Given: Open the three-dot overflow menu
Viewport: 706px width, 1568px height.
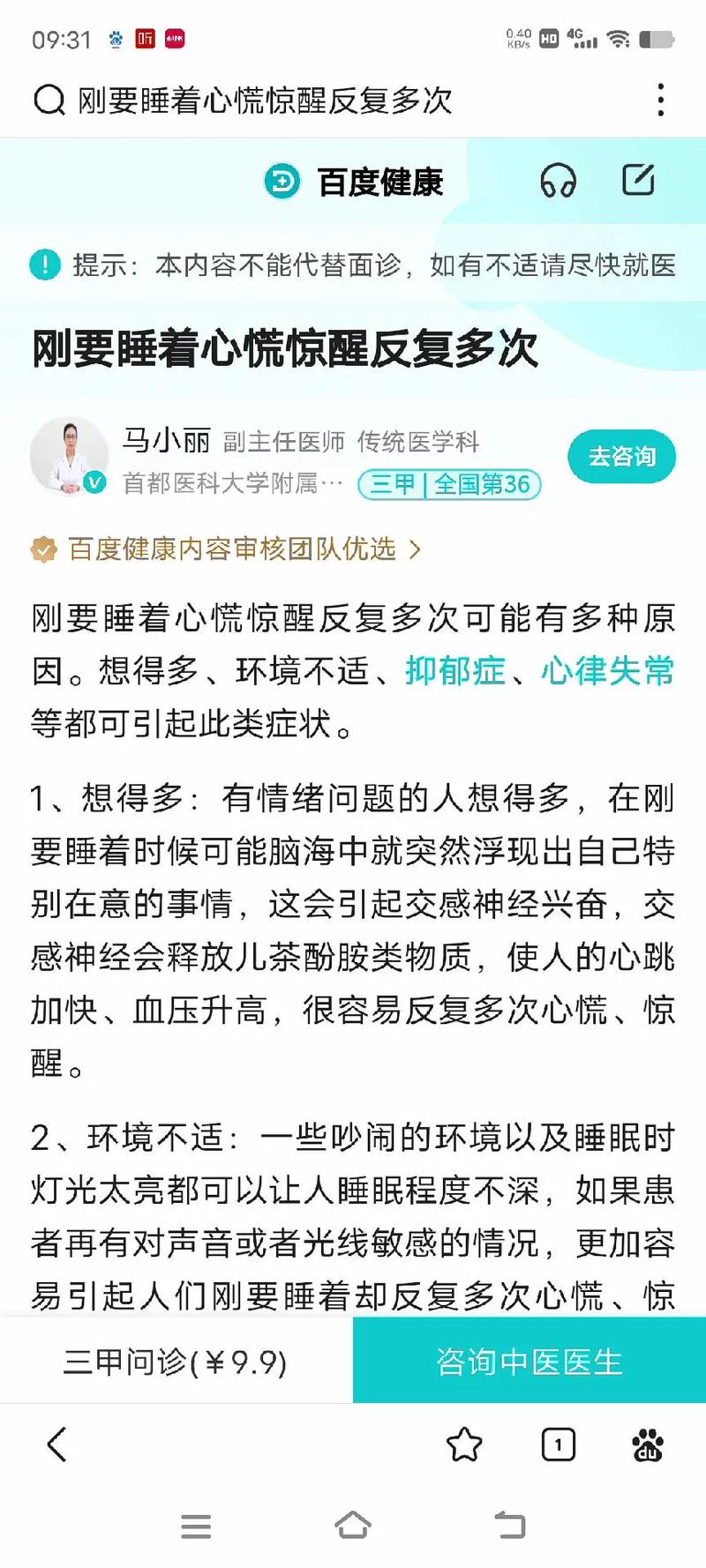Looking at the screenshot, I should (x=661, y=101).
